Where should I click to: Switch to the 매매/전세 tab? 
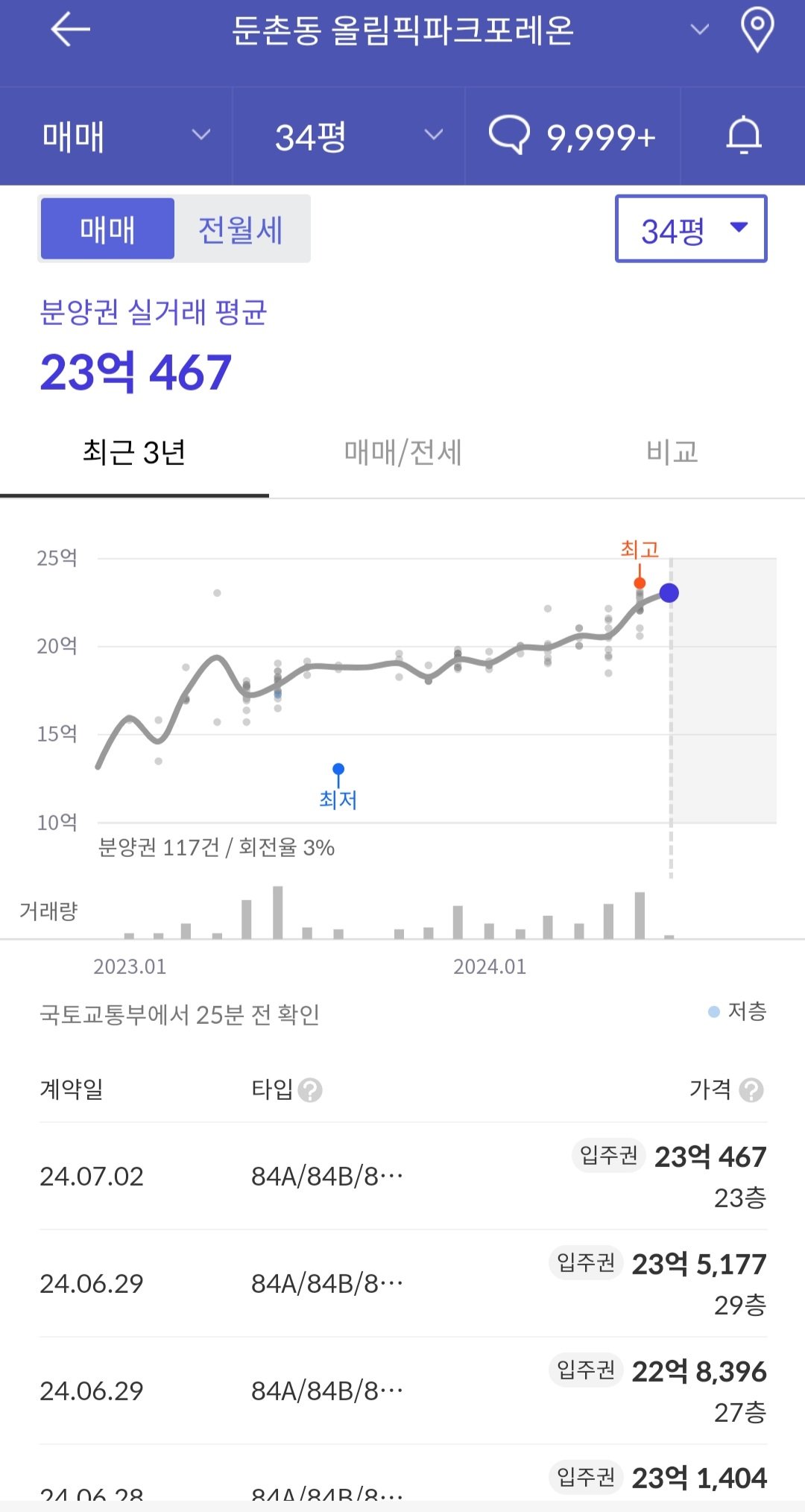[402, 452]
